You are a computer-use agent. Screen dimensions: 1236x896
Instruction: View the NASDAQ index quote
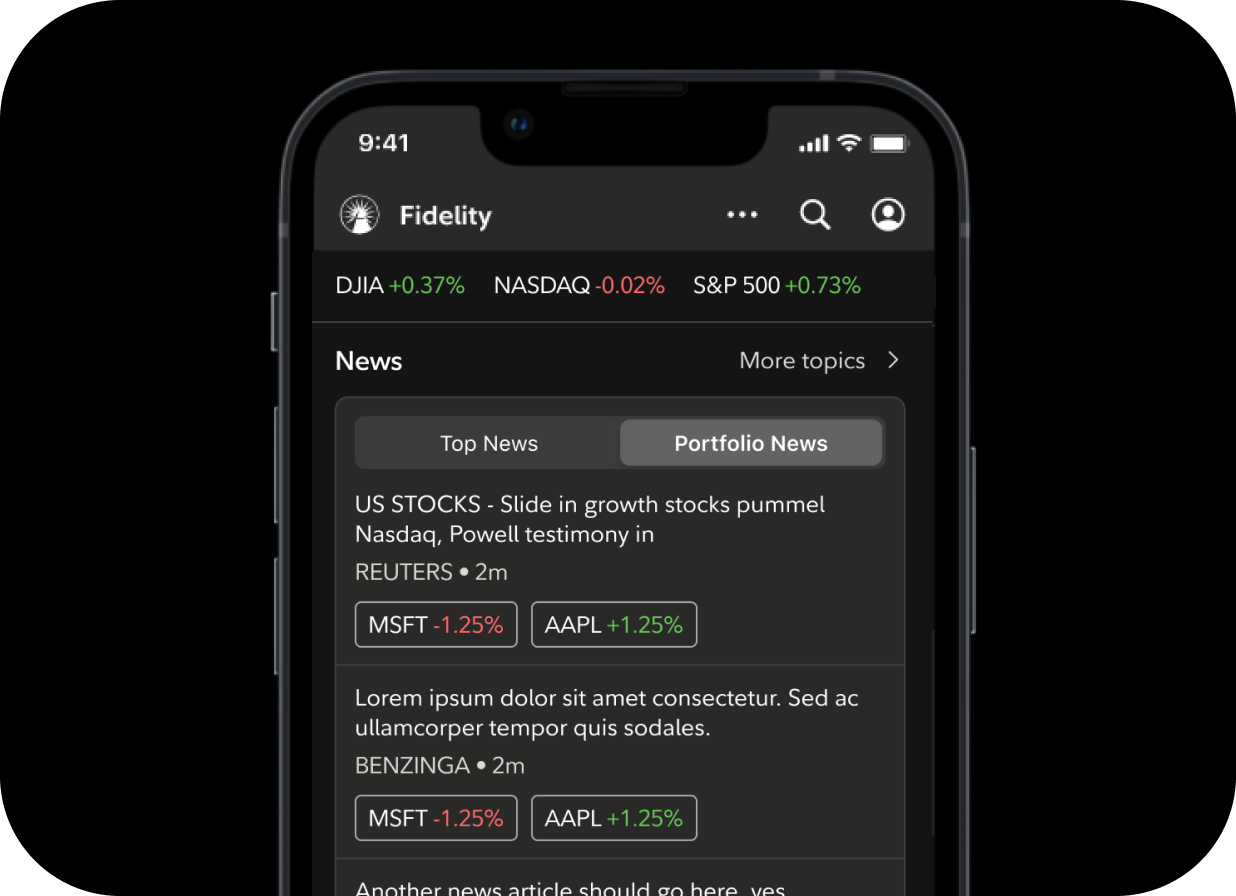(579, 286)
